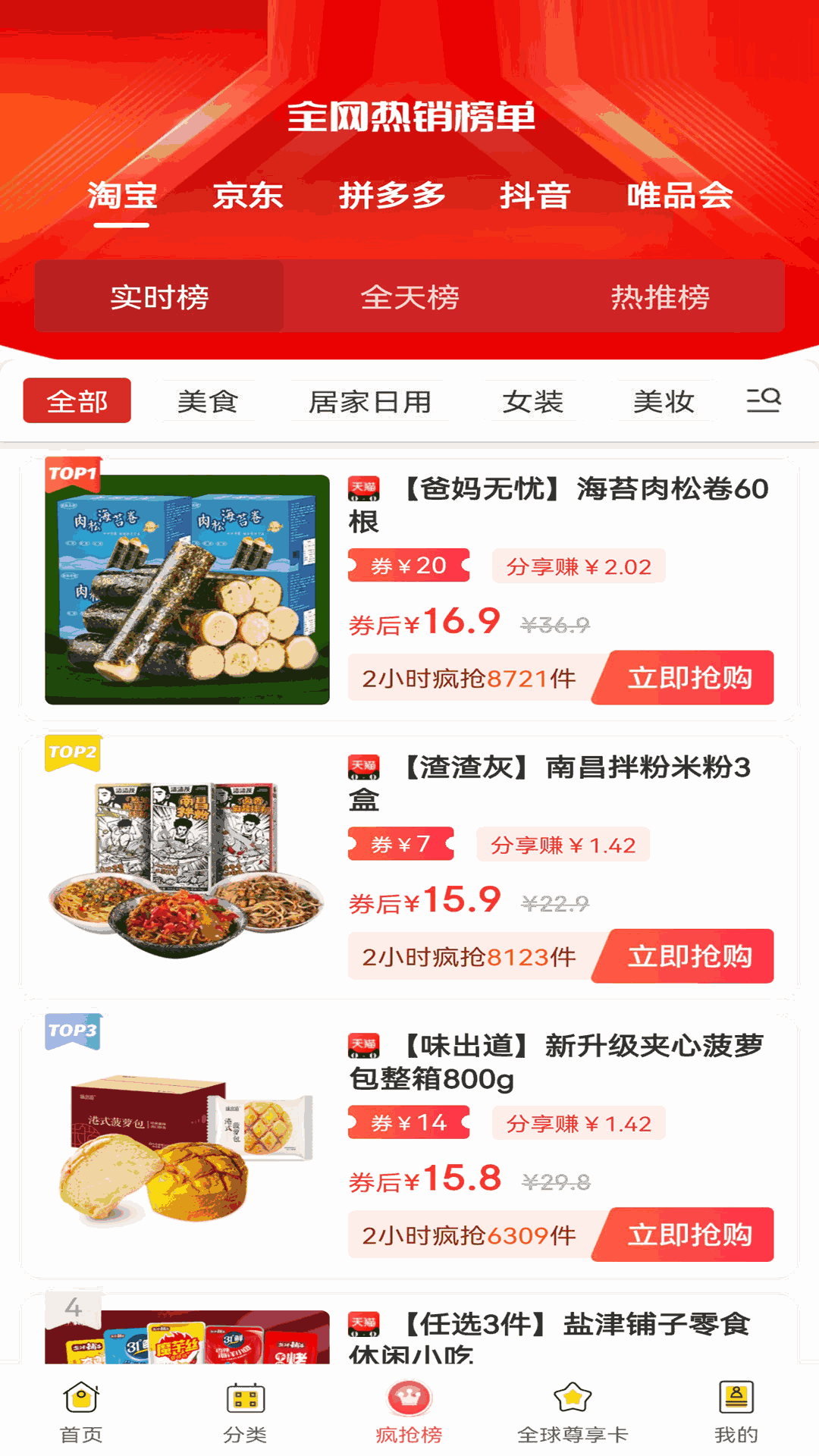Choose the 女装 category chip
The height and width of the screenshot is (1456, 819).
[x=533, y=401]
